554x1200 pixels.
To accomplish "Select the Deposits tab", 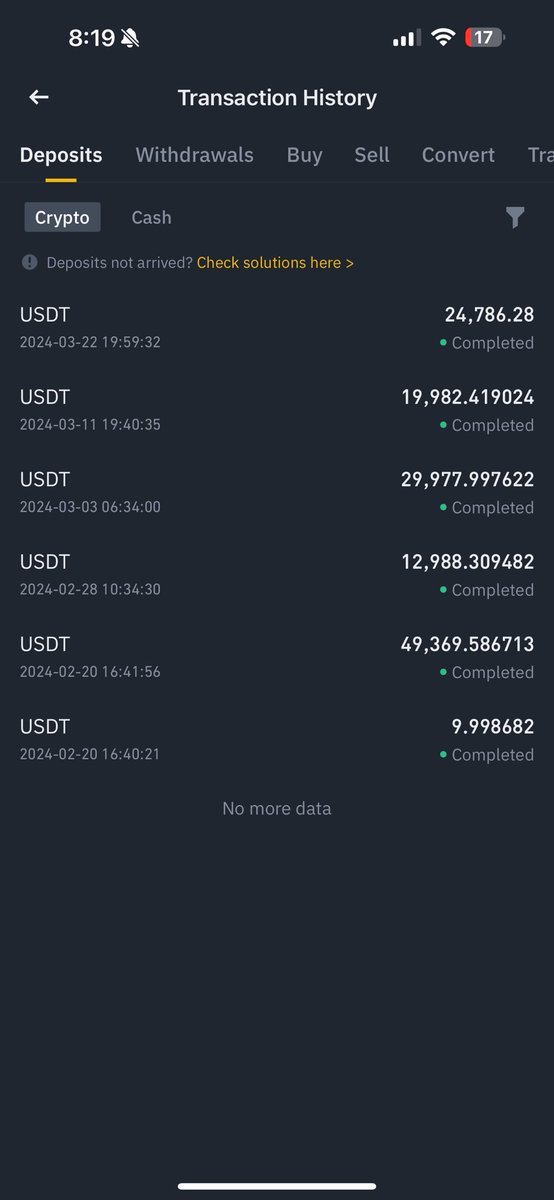I will click(61, 155).
